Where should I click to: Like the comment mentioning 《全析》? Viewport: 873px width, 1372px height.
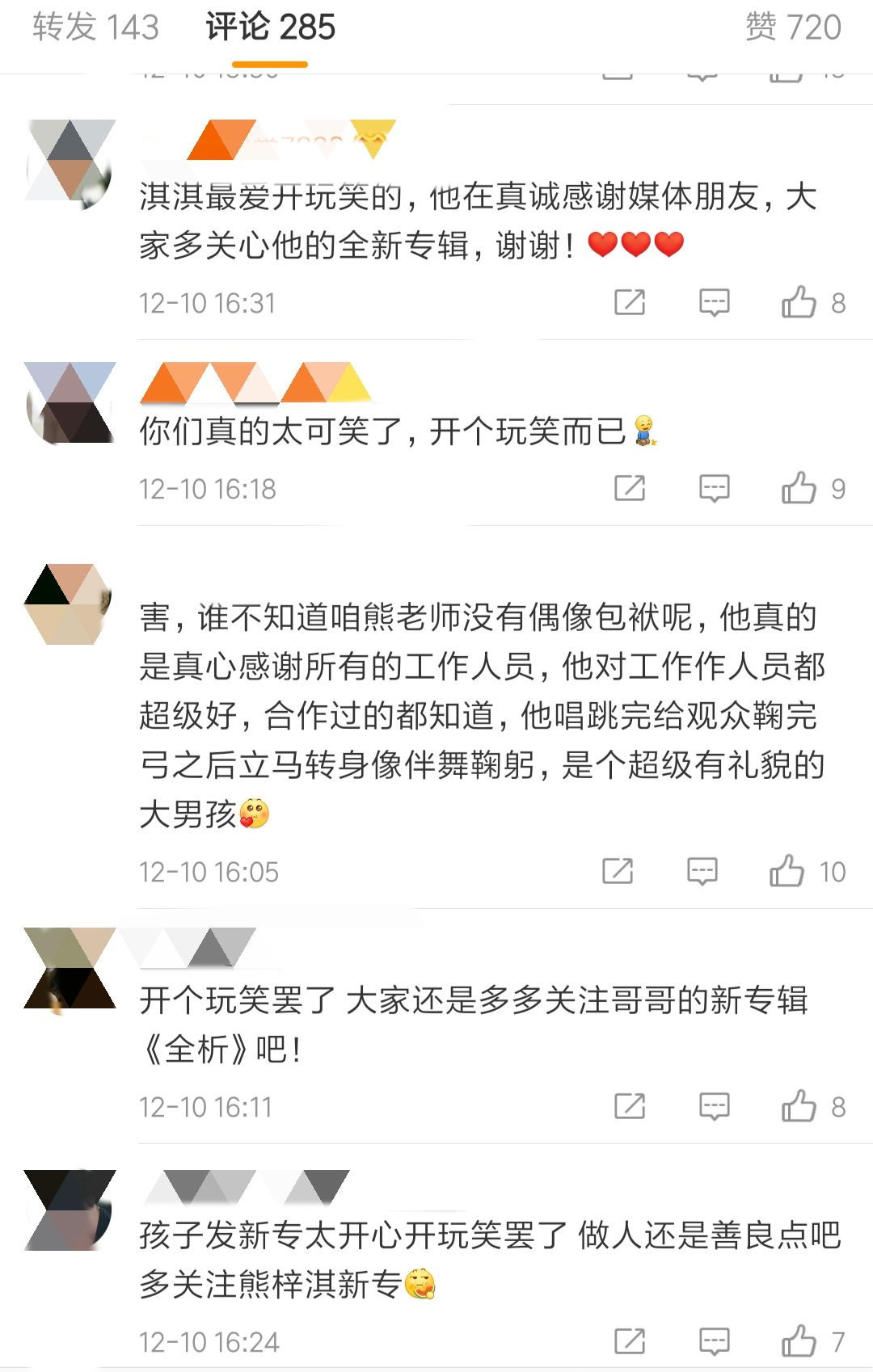799,1107
